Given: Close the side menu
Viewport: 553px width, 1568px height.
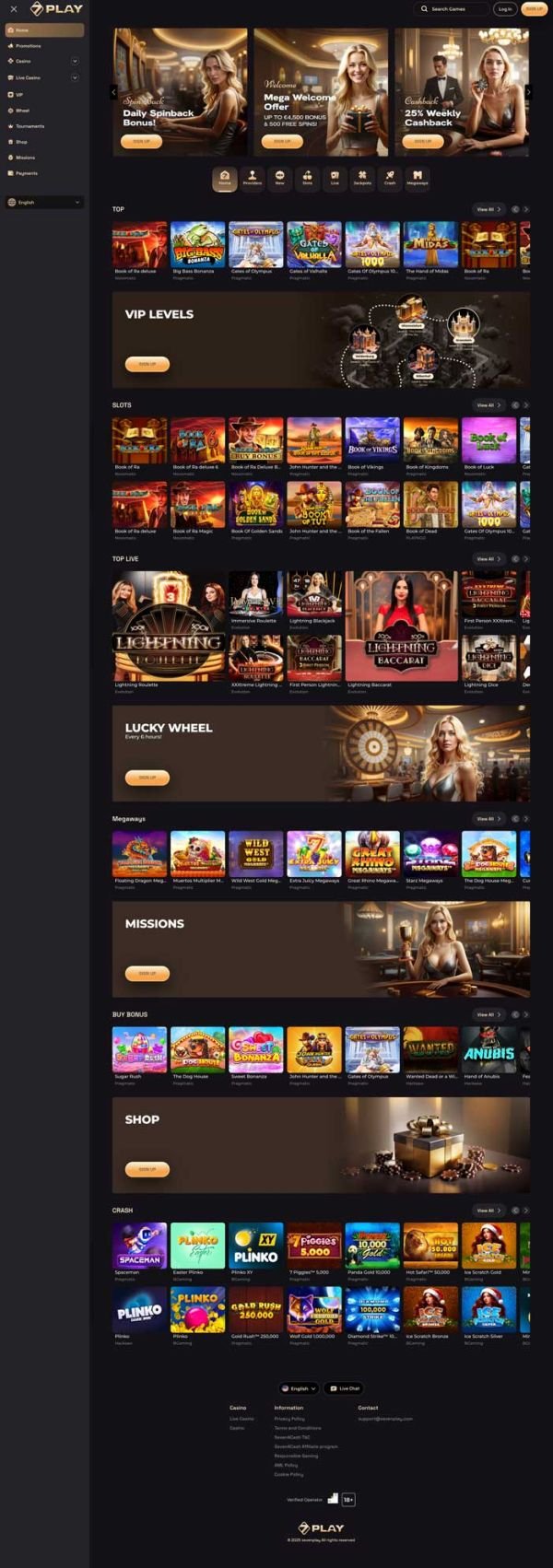Looking at the screenshot, I should [x=13, y=9].
